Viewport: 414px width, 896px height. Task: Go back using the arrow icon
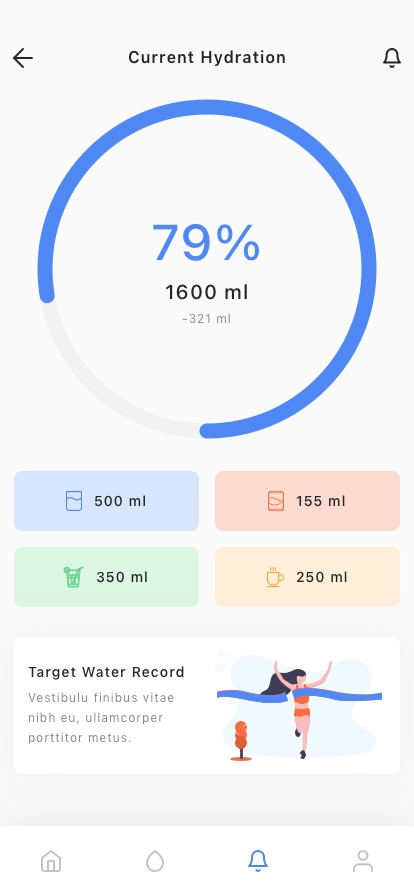point(23,58)
